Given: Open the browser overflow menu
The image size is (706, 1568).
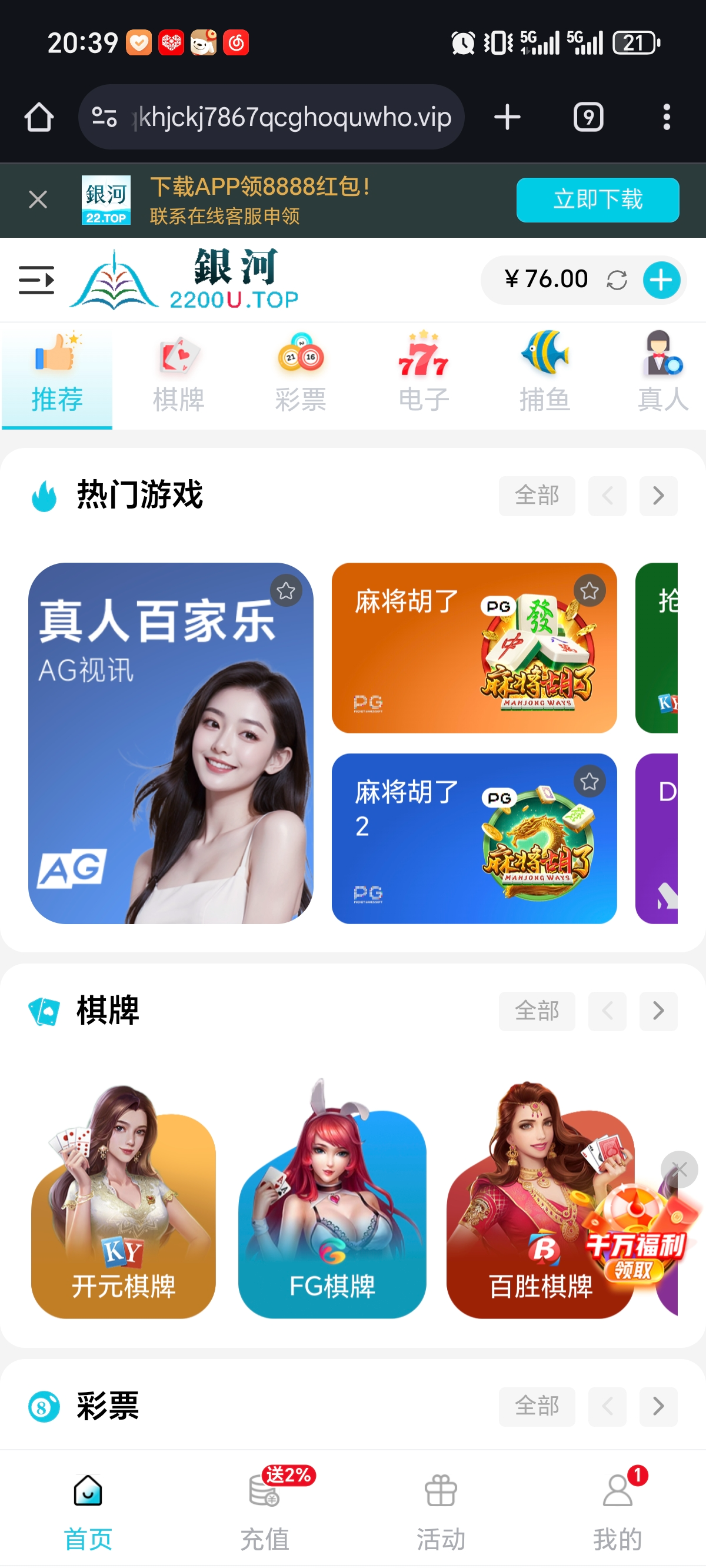Looking at the screenshot, I should click(667, 117).
